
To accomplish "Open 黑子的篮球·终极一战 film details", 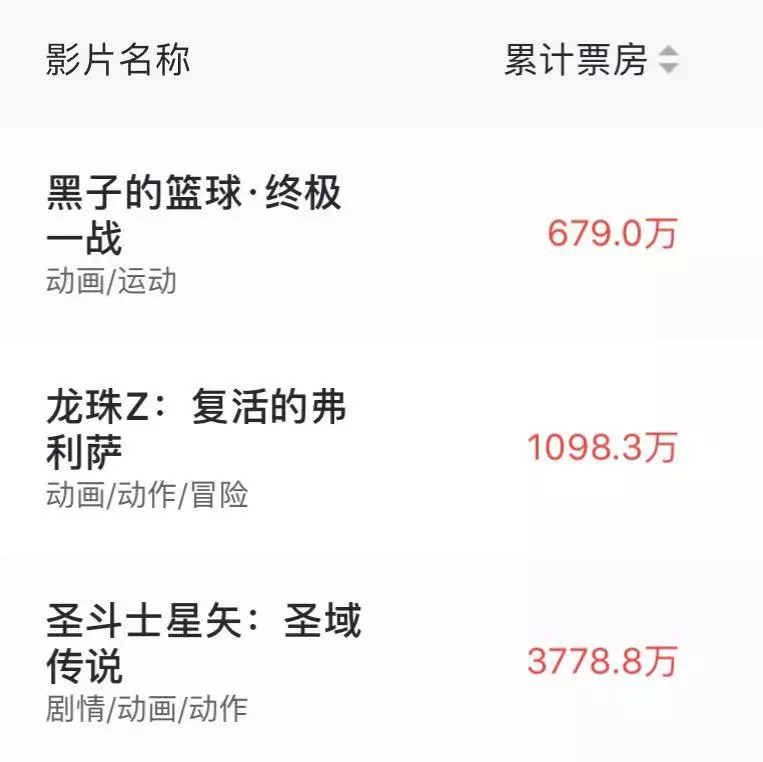I will [x=195, y=215].
